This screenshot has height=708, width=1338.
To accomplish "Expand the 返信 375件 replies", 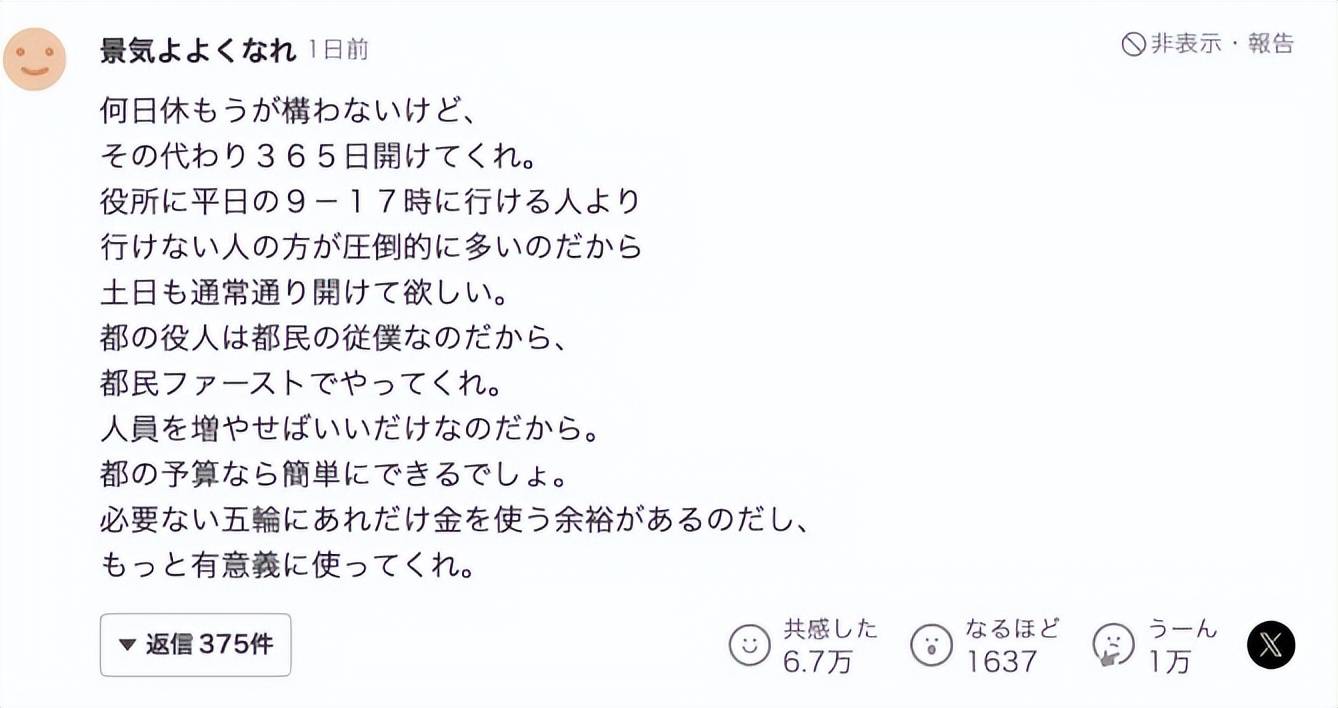I will (x=195, y=645).
